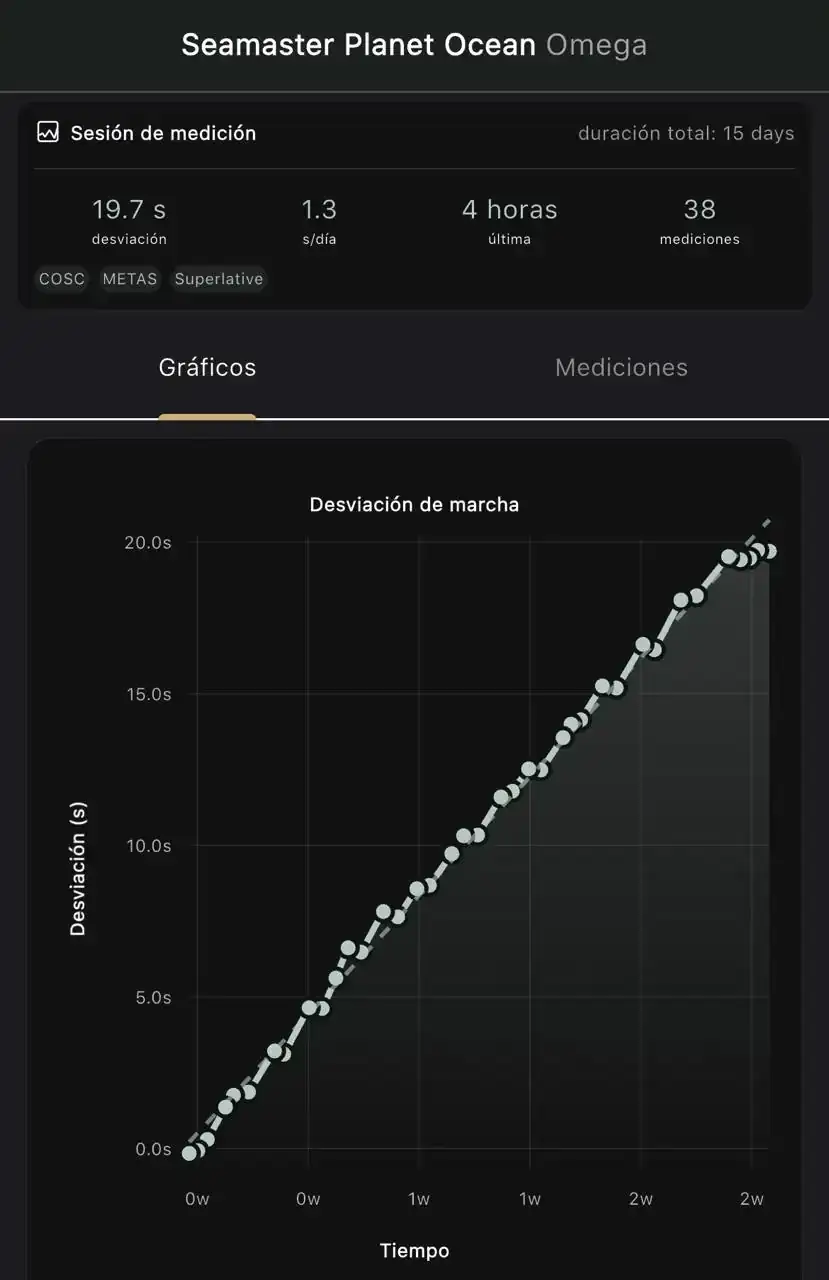
Task: Switch to the Mediciones tab
Action: point(621,367)
